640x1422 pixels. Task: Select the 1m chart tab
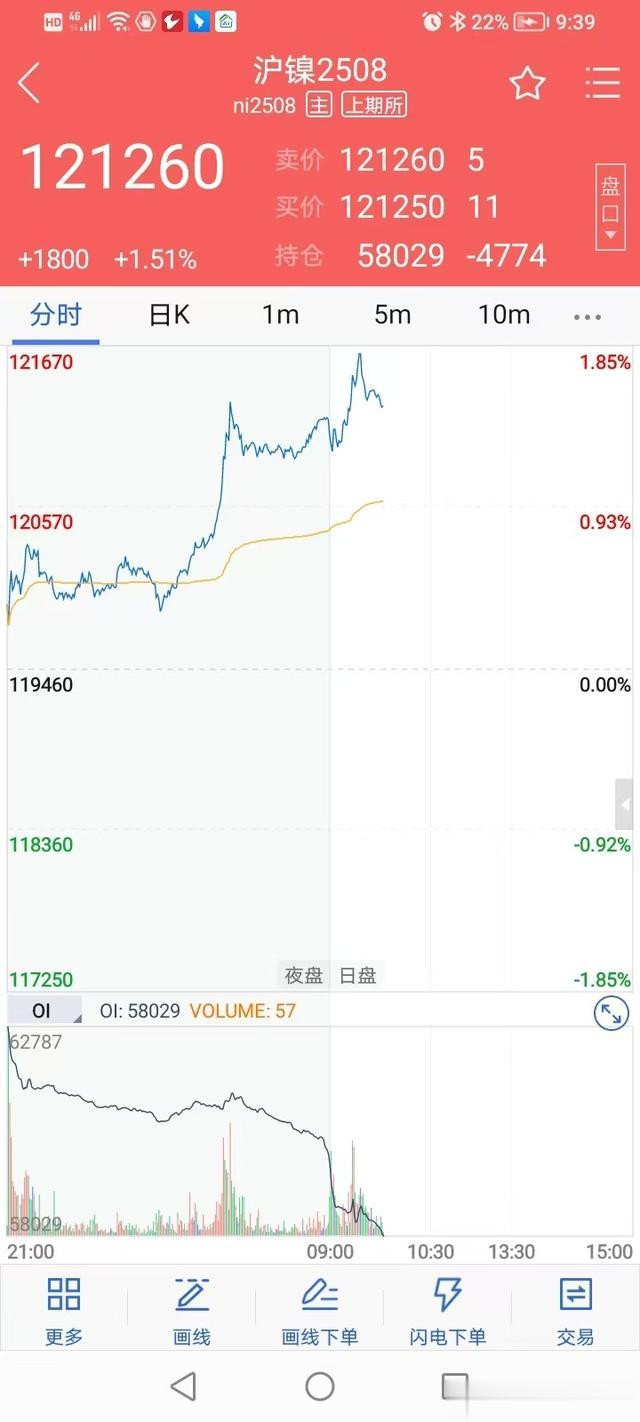(x=281, y=315)
